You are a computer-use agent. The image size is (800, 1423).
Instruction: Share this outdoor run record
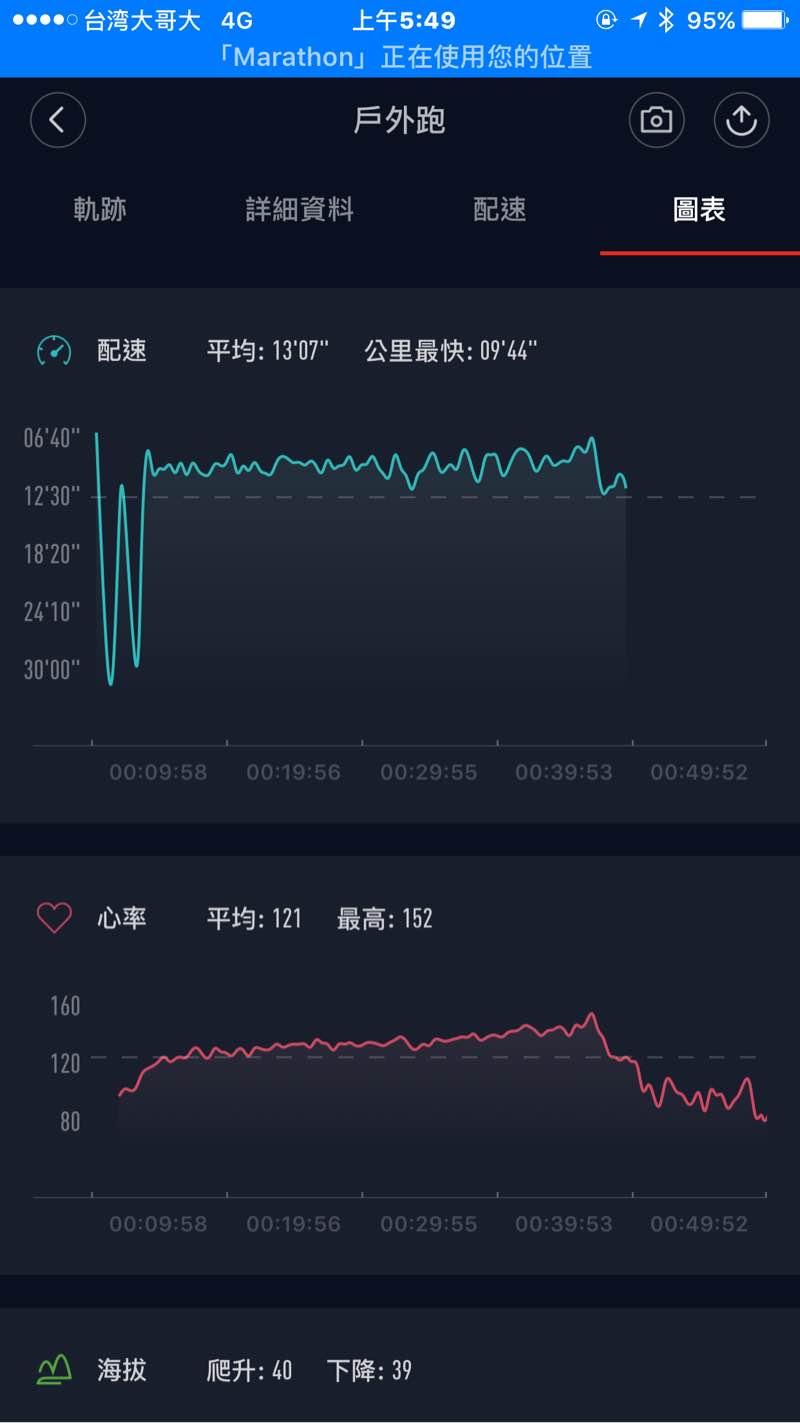[x=741, y=121]
